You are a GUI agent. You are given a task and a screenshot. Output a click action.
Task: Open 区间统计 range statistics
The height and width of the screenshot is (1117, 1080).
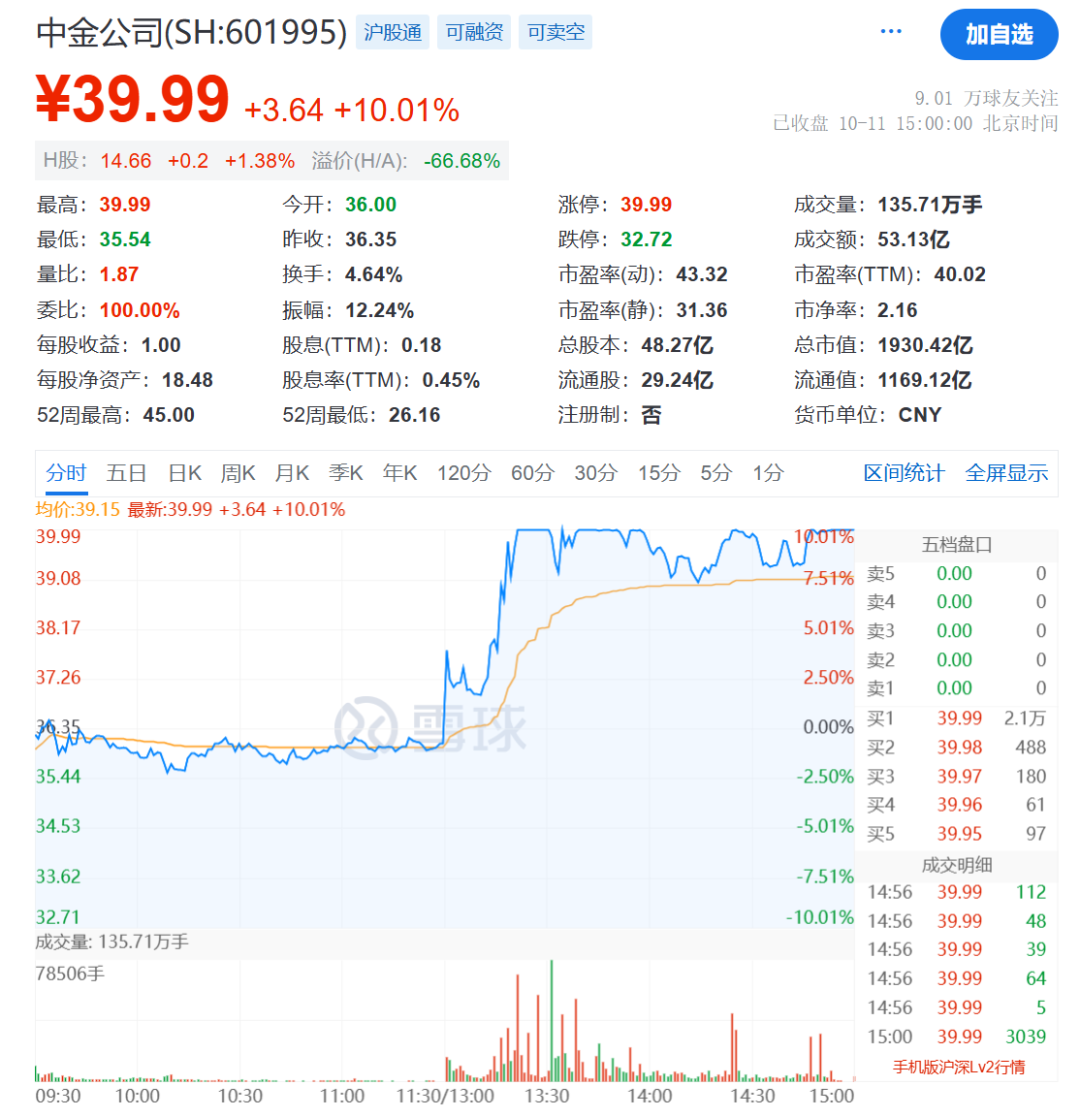coord(904,473)
